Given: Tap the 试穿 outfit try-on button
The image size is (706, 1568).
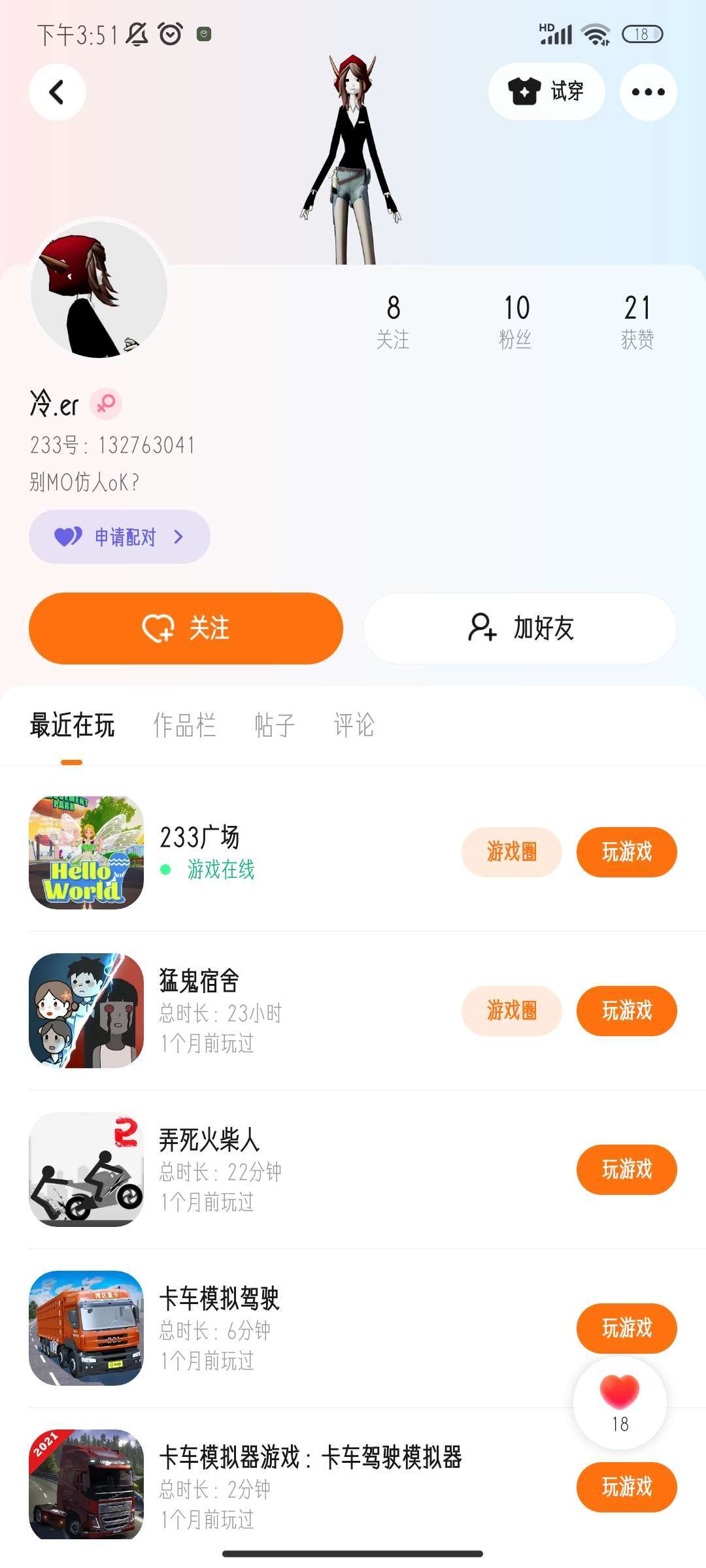Looking at the screenshot, I should (x=546, y=91).
